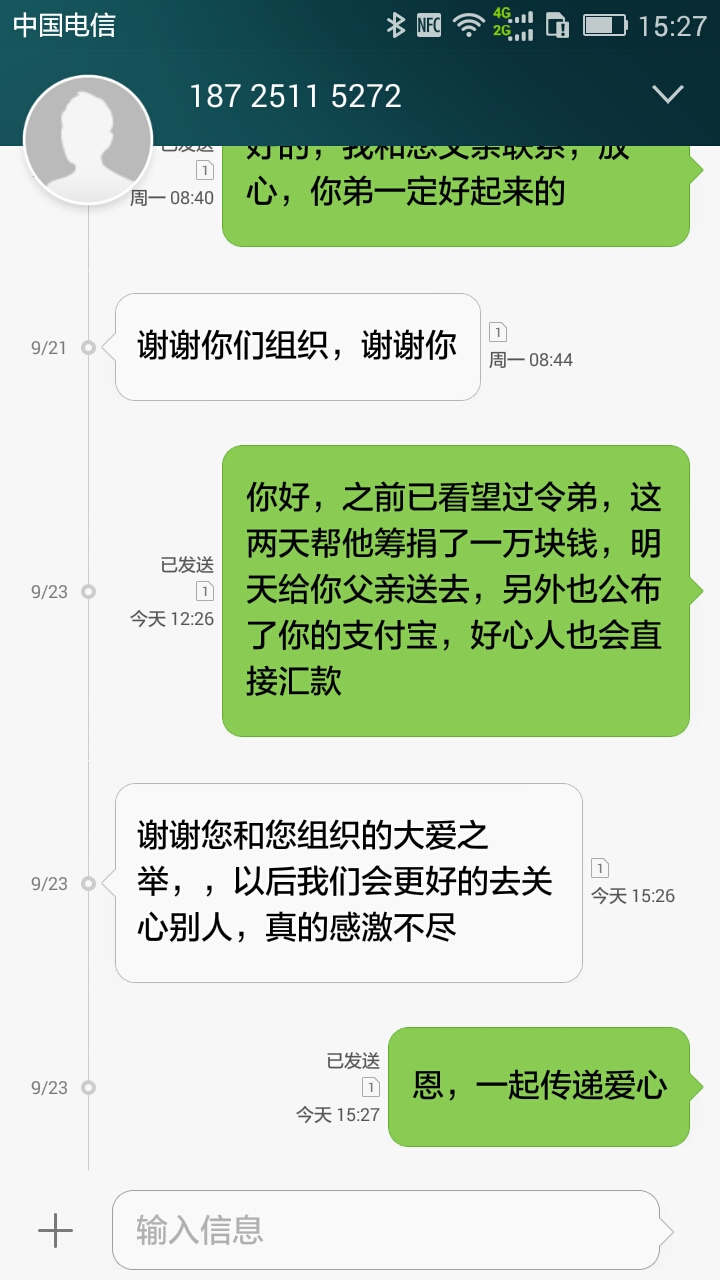Expand the contact options chevron
Screen dimensions: 720x1280
667,94
